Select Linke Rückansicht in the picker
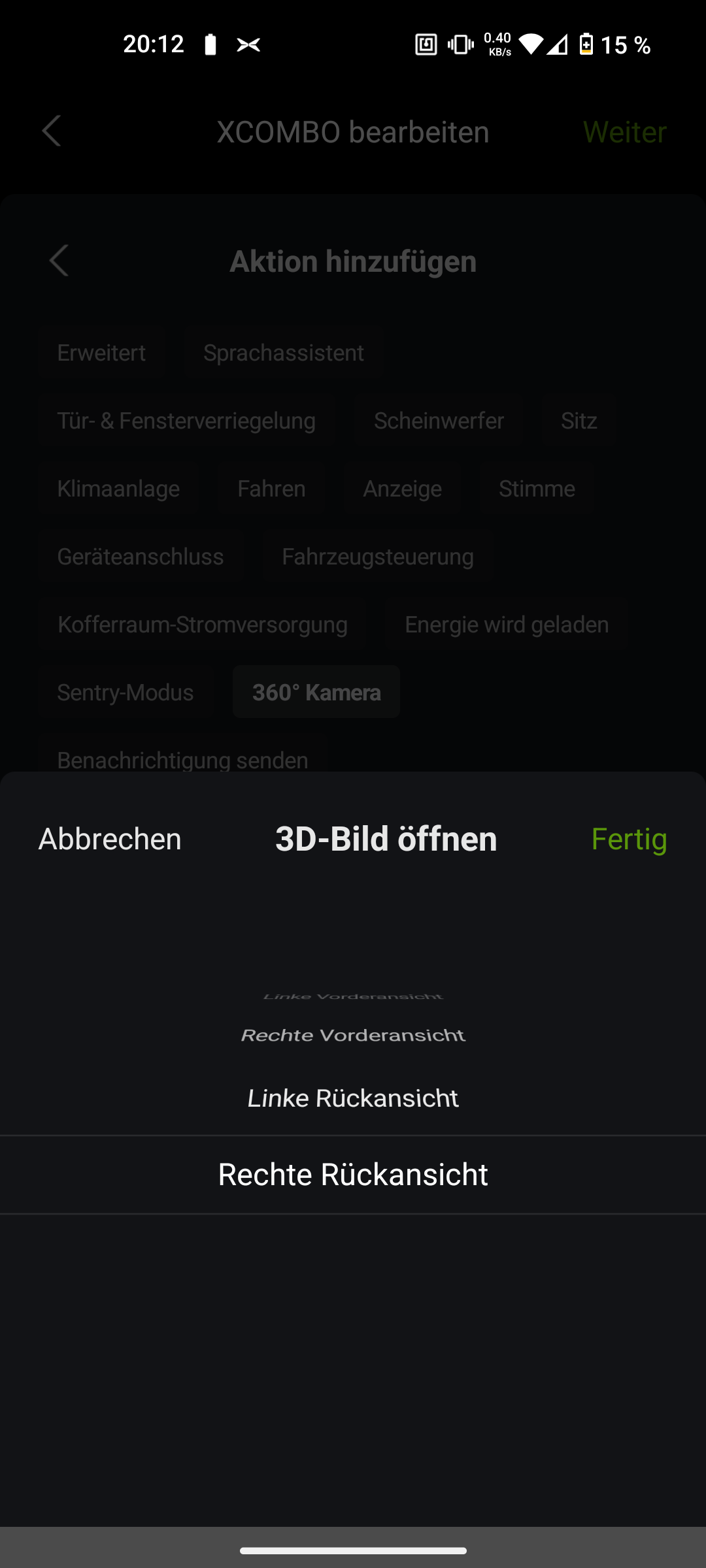This screenshot has height=1568, width=706. (x=353, y=1098)
